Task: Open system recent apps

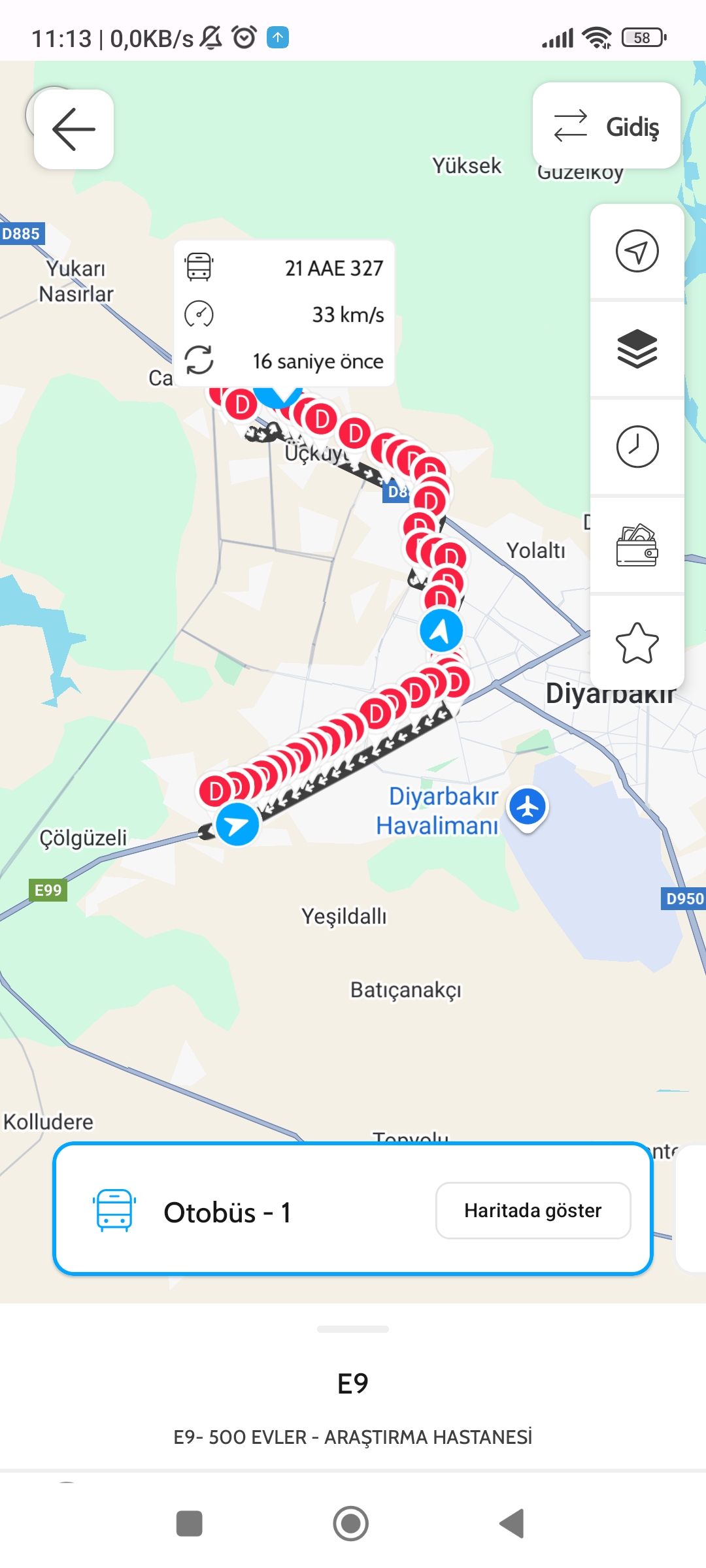Action: click(190, 1524)
